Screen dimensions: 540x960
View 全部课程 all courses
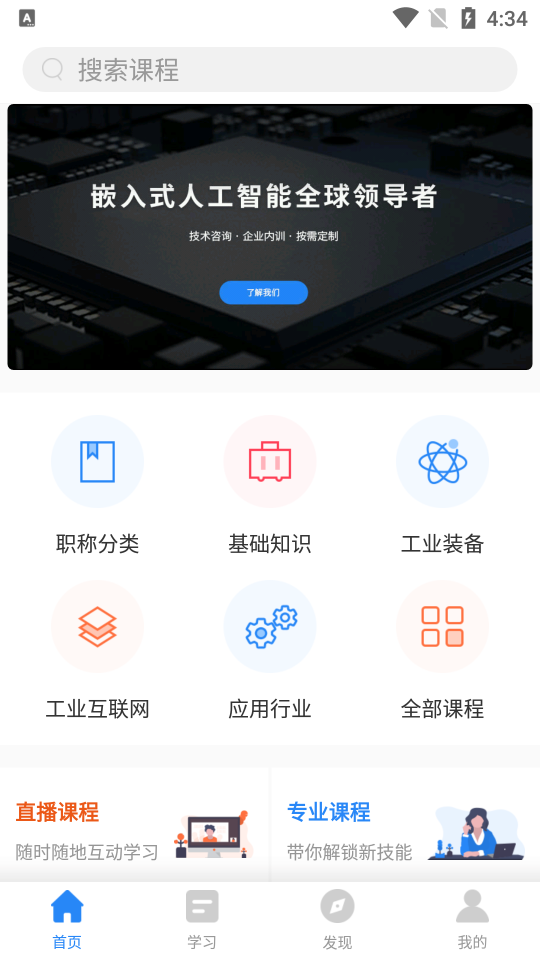(442, 651)
